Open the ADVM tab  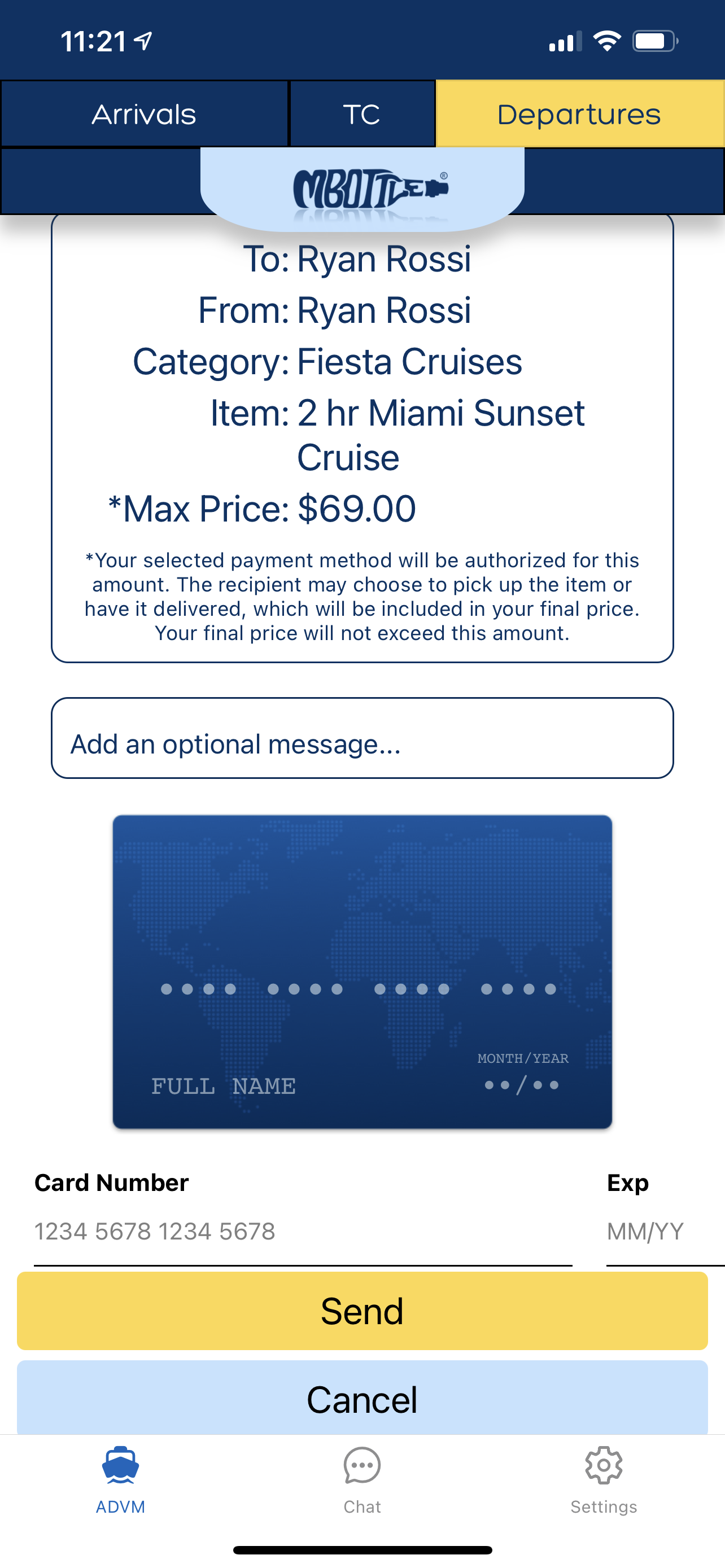[120, 1480]
